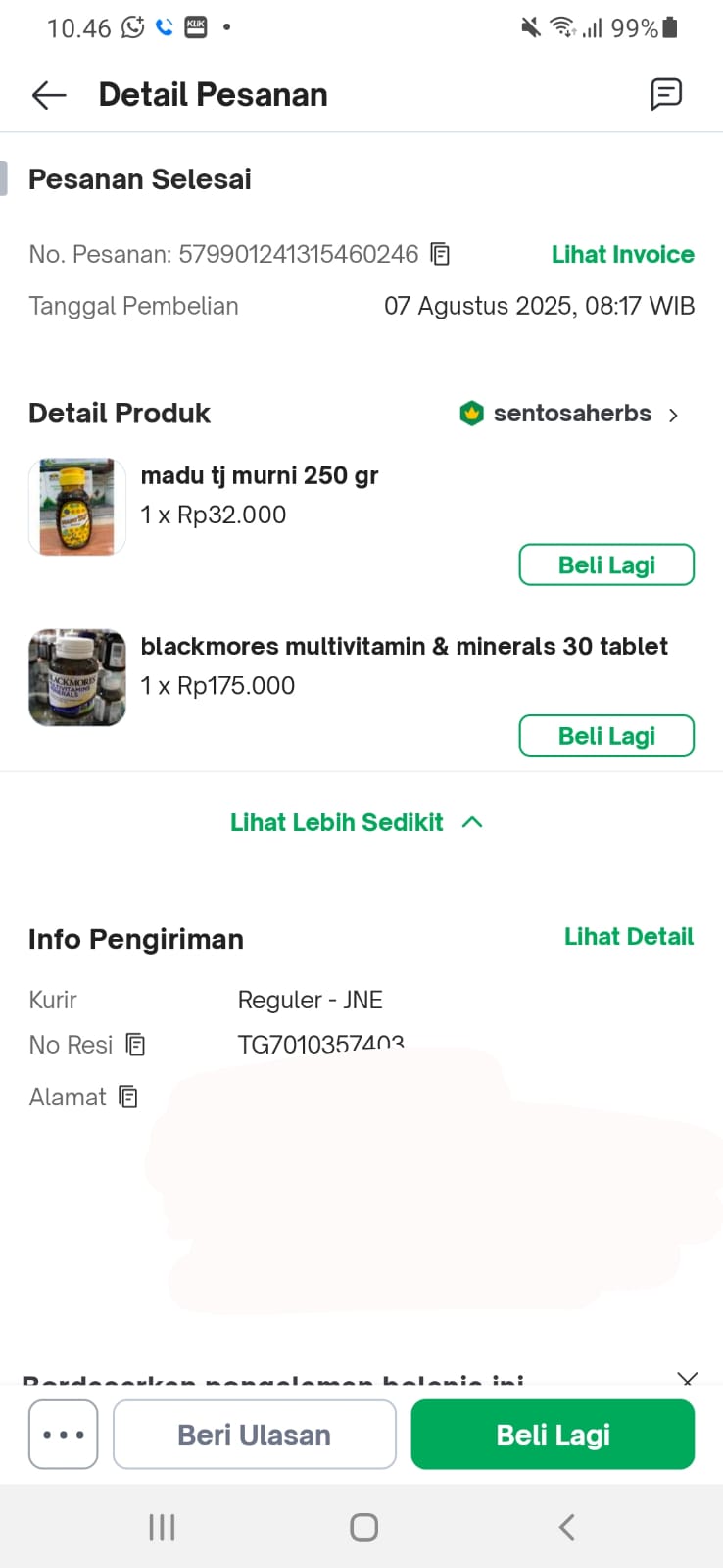
Task: Tap Beri Ulasan to write a review
Action: click(255, 1435)
